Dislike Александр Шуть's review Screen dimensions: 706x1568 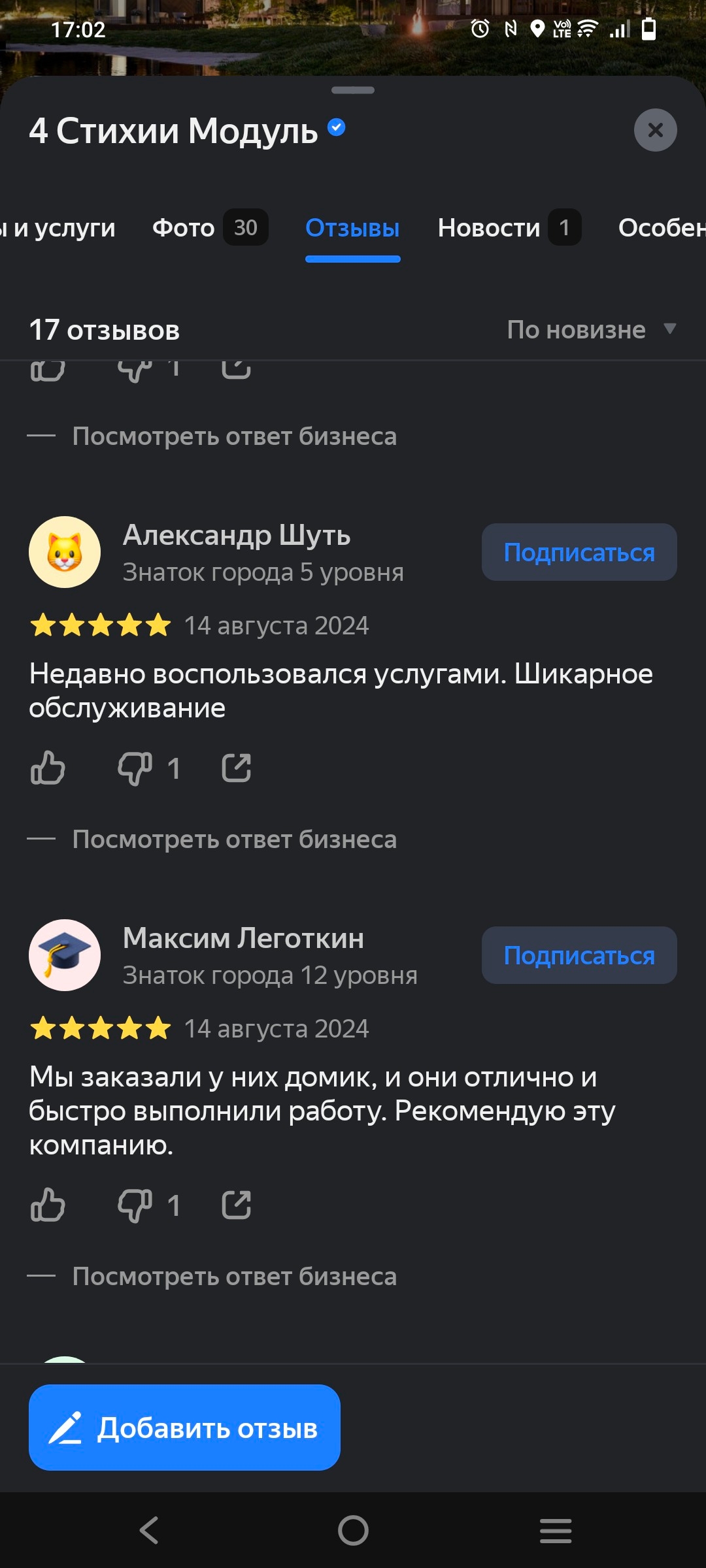(x=135, y=768)
